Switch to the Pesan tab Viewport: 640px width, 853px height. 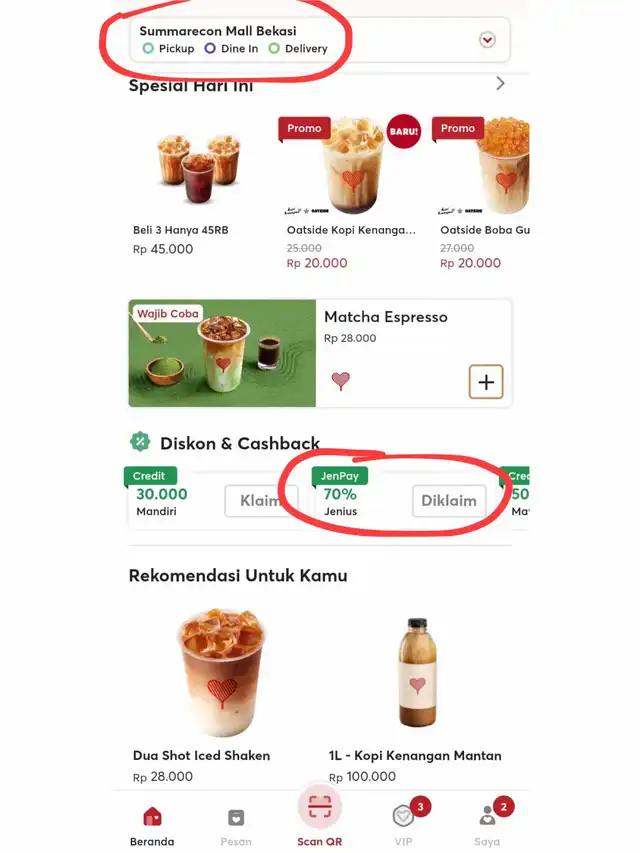point(236,825)
